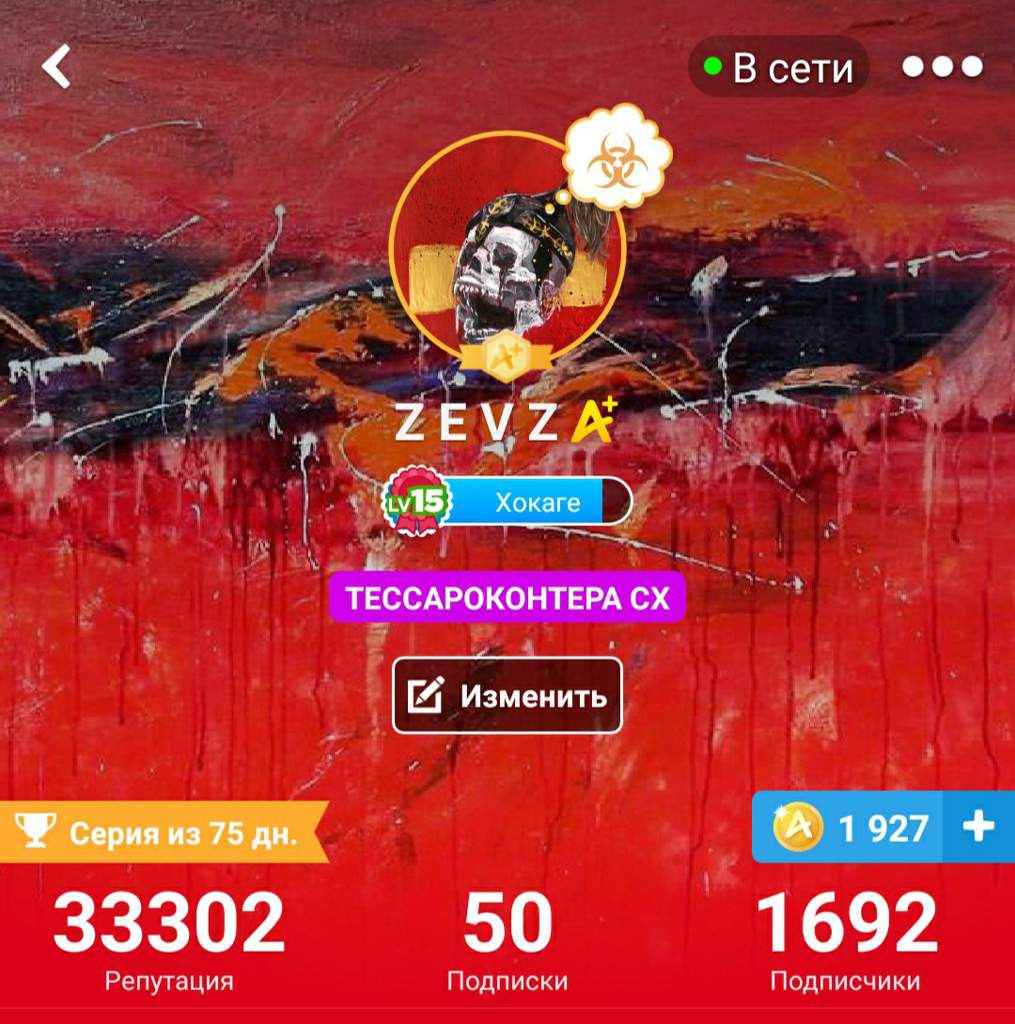Tap Изменить to edit the profile
The width and height of the screenshot is (1015, 1024).
click(x=507, y=695)
